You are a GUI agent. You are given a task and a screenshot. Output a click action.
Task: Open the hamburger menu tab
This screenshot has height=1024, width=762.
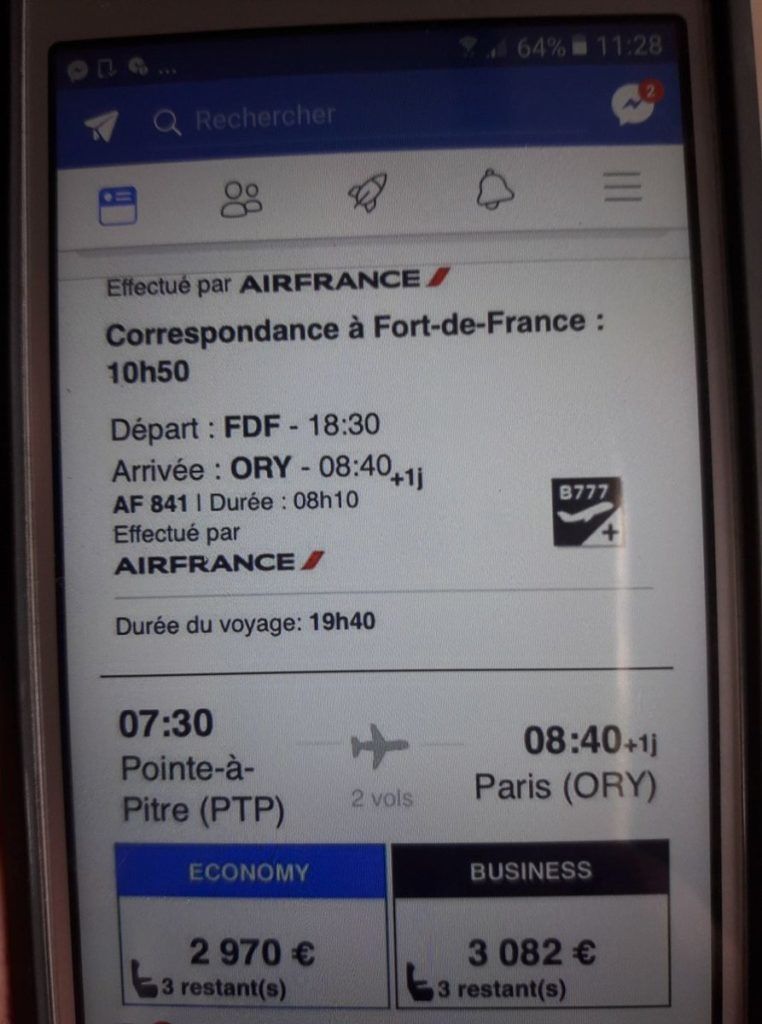pos(622,186)
